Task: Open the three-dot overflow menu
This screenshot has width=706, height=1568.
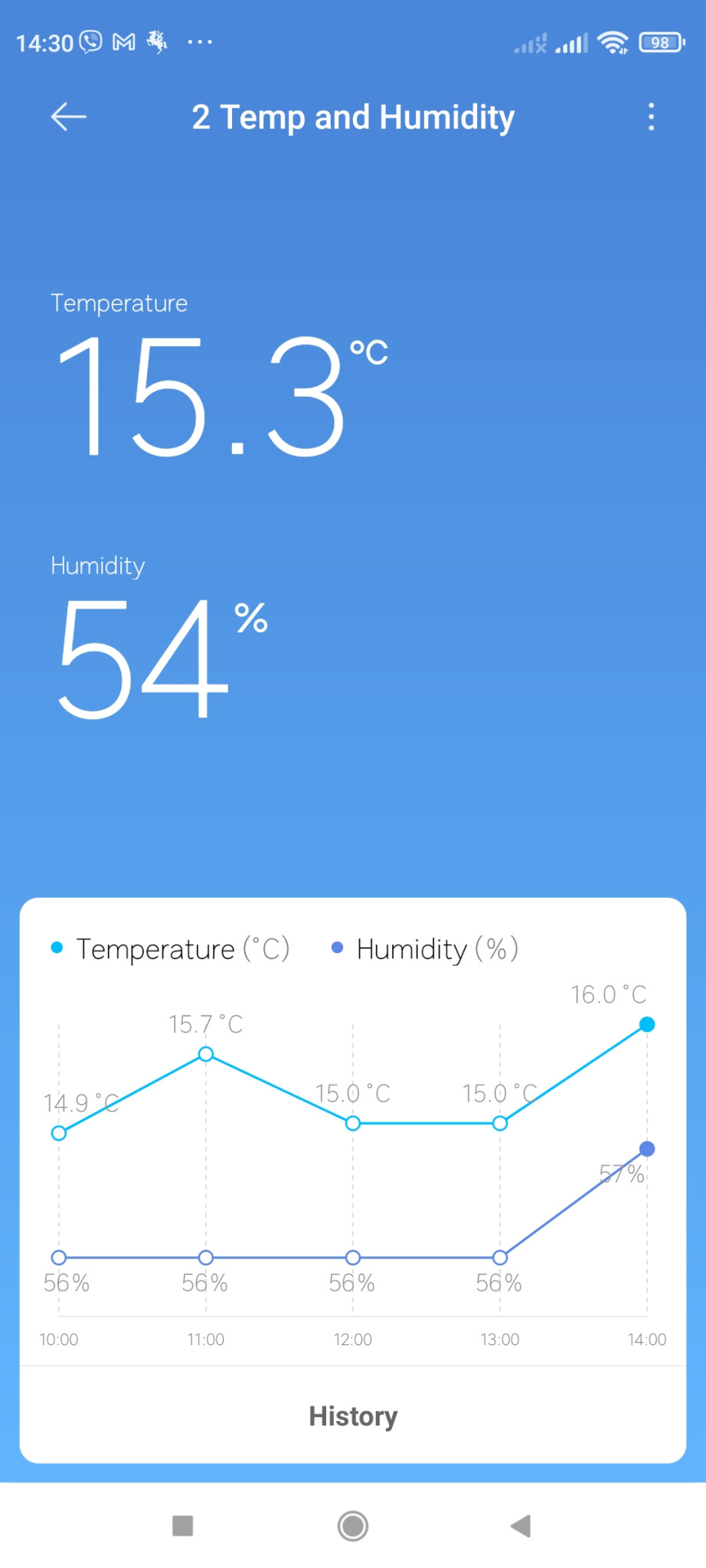Action: click(x=651, y=117)
